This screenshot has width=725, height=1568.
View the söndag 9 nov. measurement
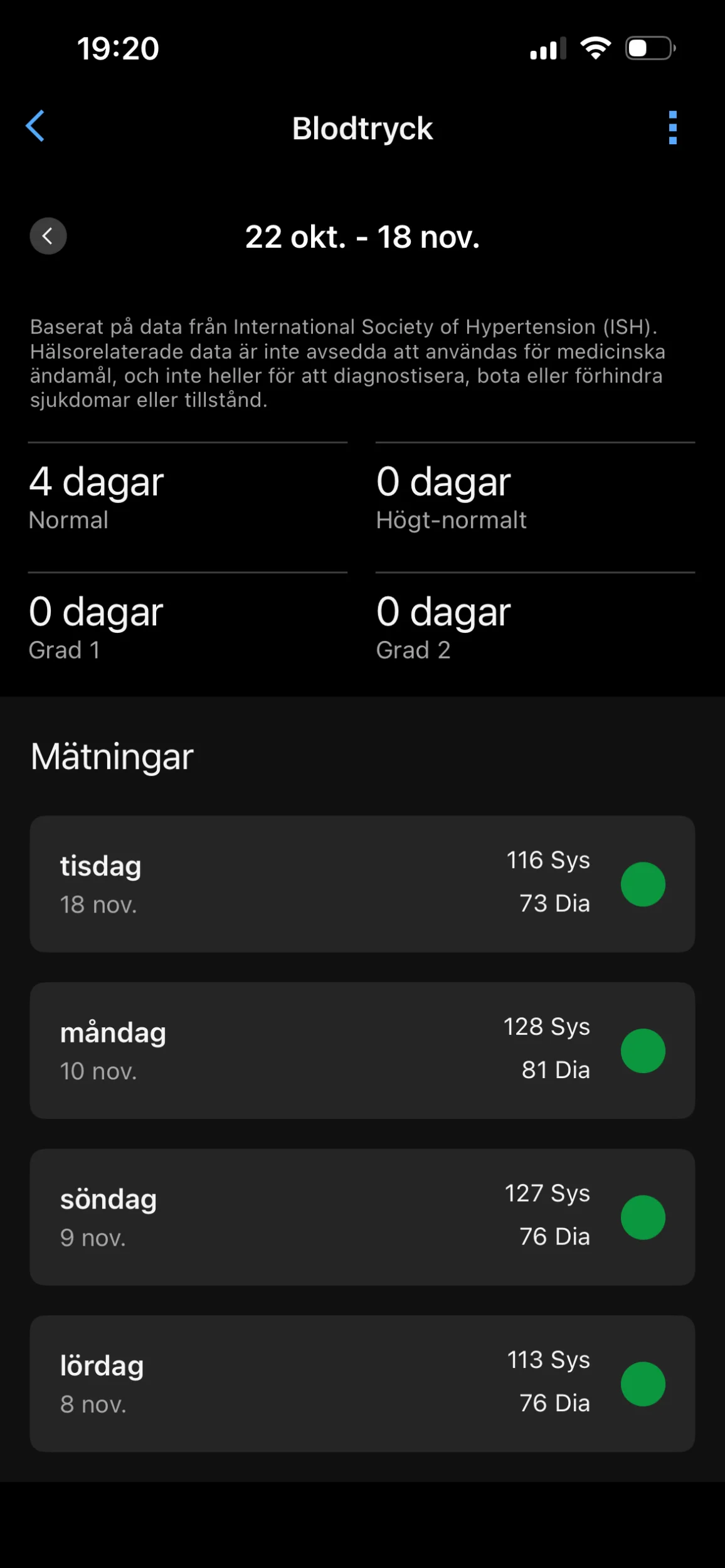362,1217
